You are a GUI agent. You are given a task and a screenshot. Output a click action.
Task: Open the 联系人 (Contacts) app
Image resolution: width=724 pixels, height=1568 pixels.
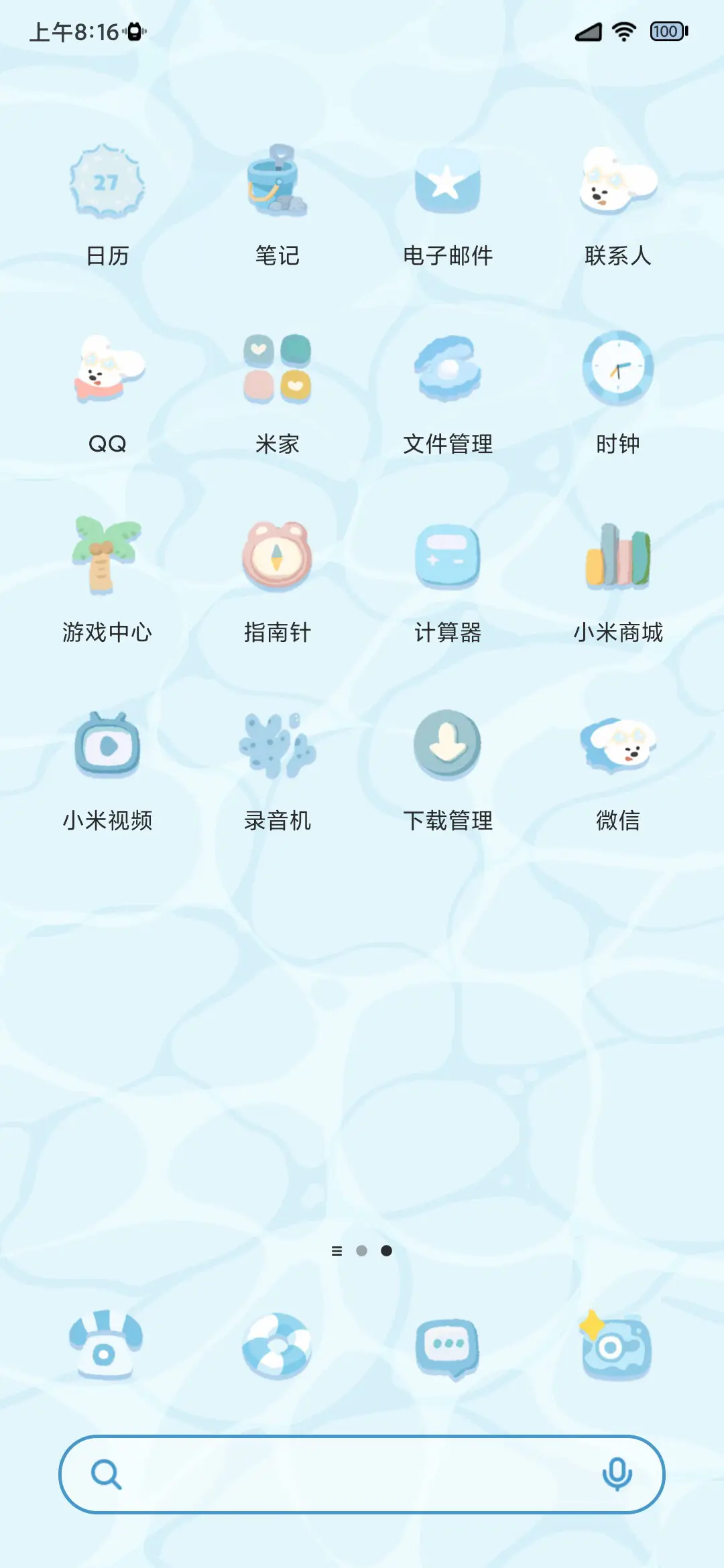click(x=618, y=184)
